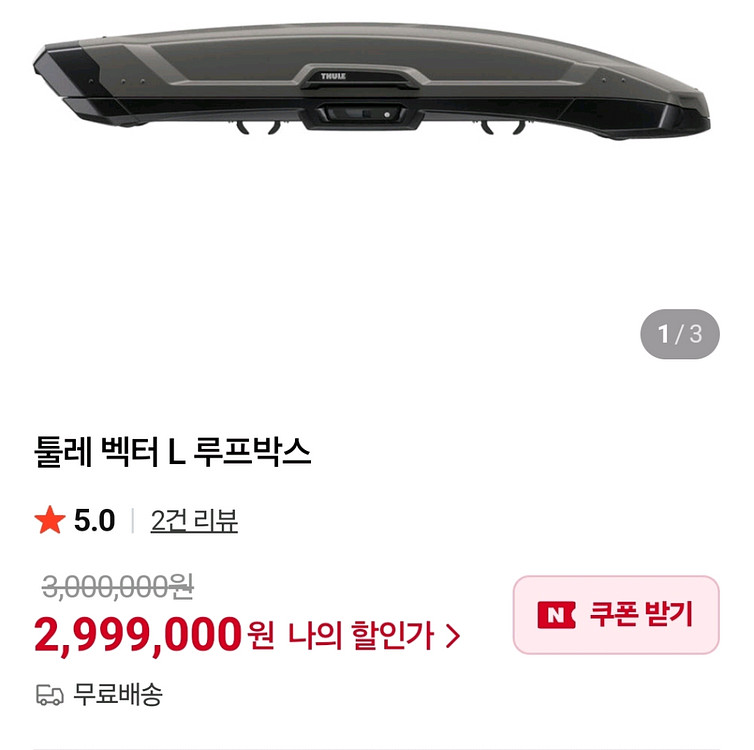
Task: Expand 나의 할인가 discount details
Action: point(374,634)
